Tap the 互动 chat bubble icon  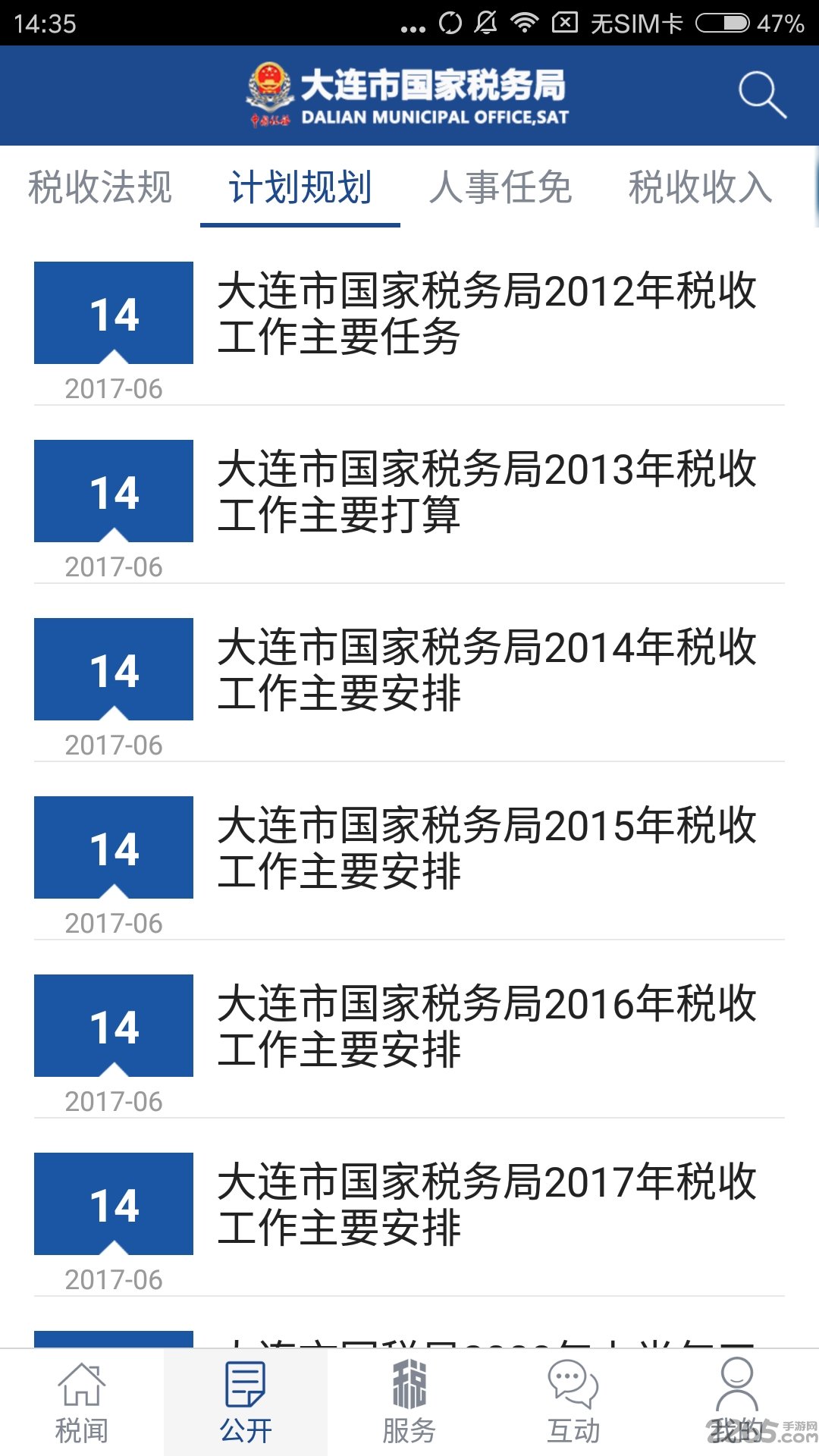573,1403
